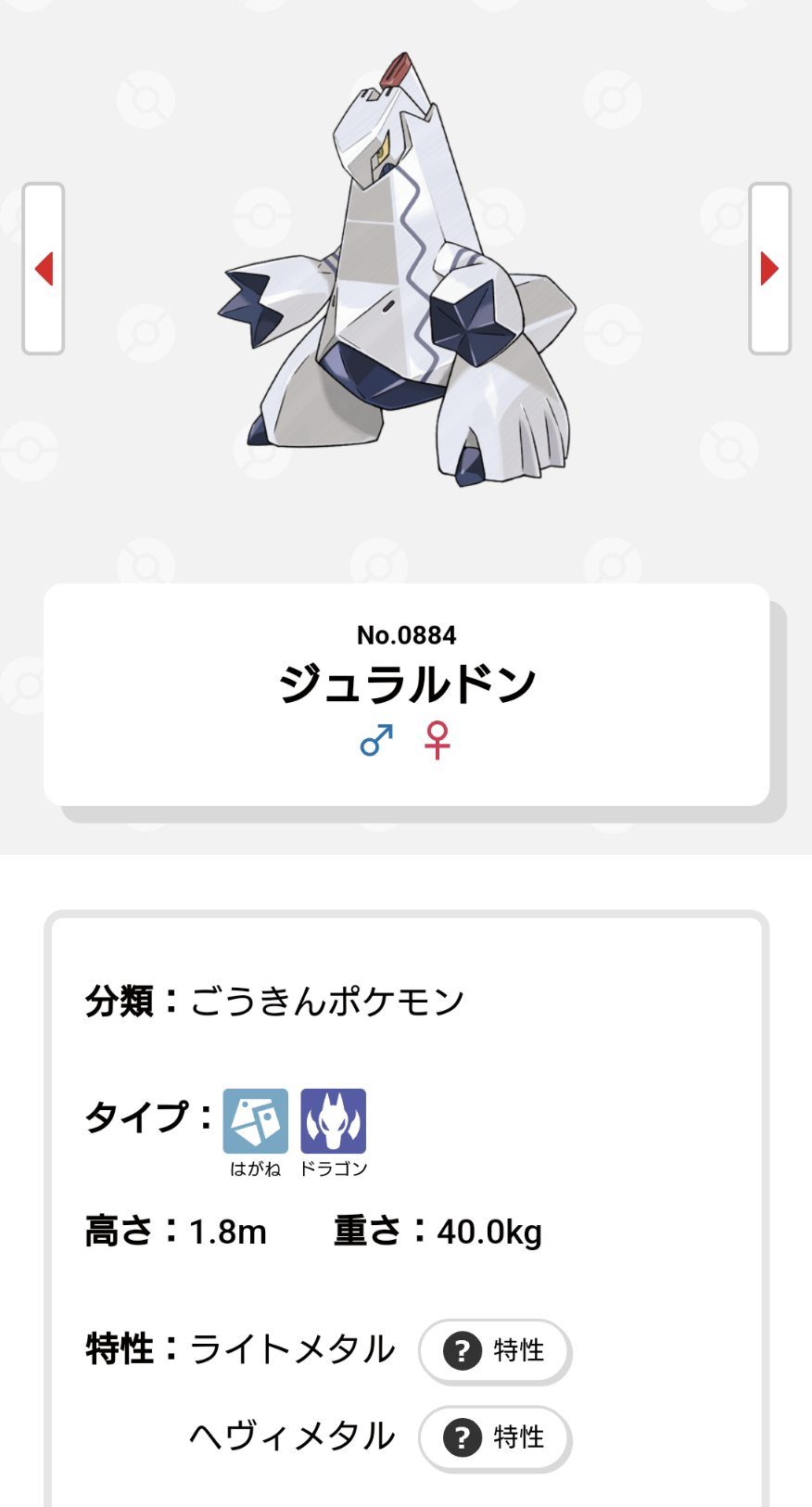
Task: Open the はがね type icon
Action: coord(255,1121)
